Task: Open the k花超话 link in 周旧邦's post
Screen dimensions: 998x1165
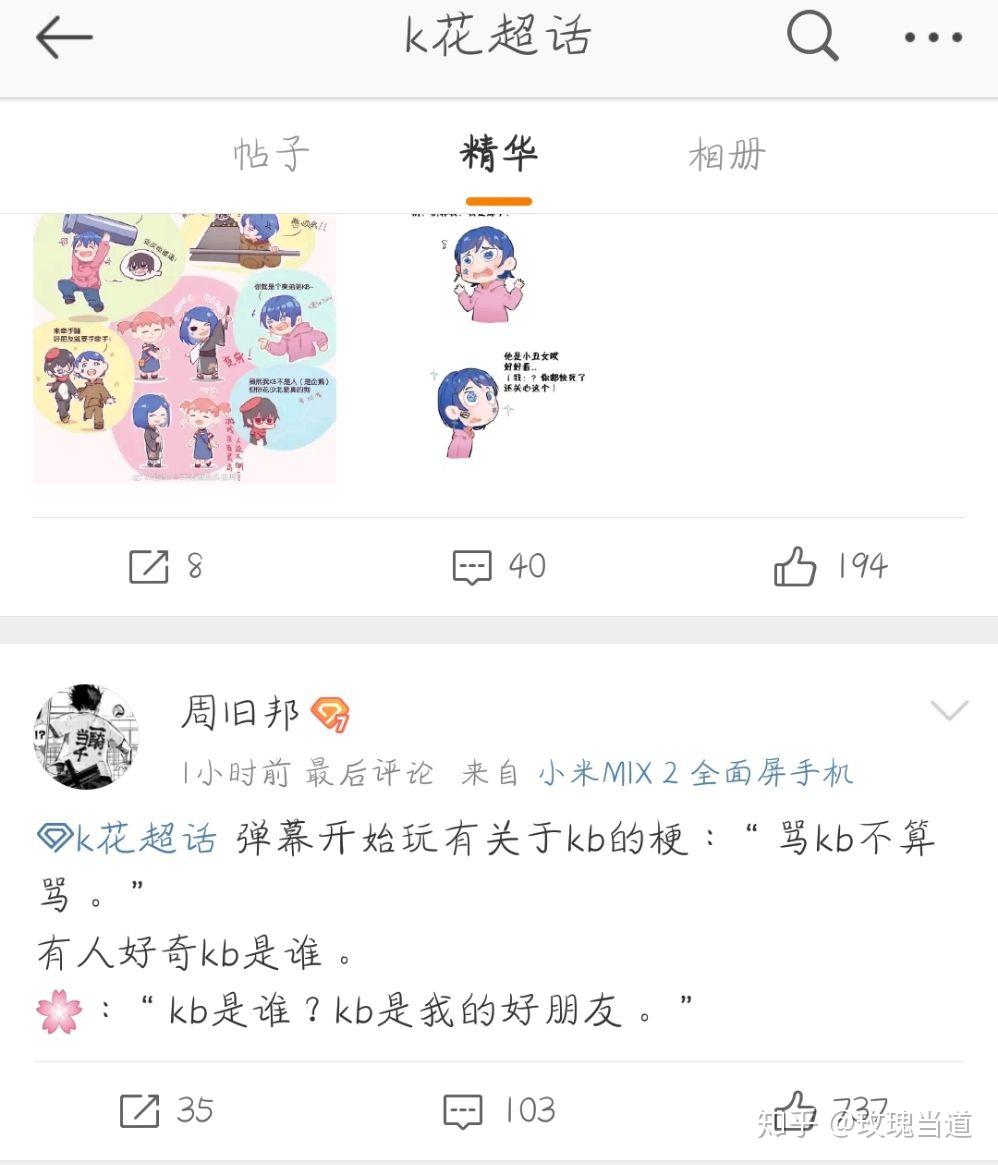Action: [128, 839]
